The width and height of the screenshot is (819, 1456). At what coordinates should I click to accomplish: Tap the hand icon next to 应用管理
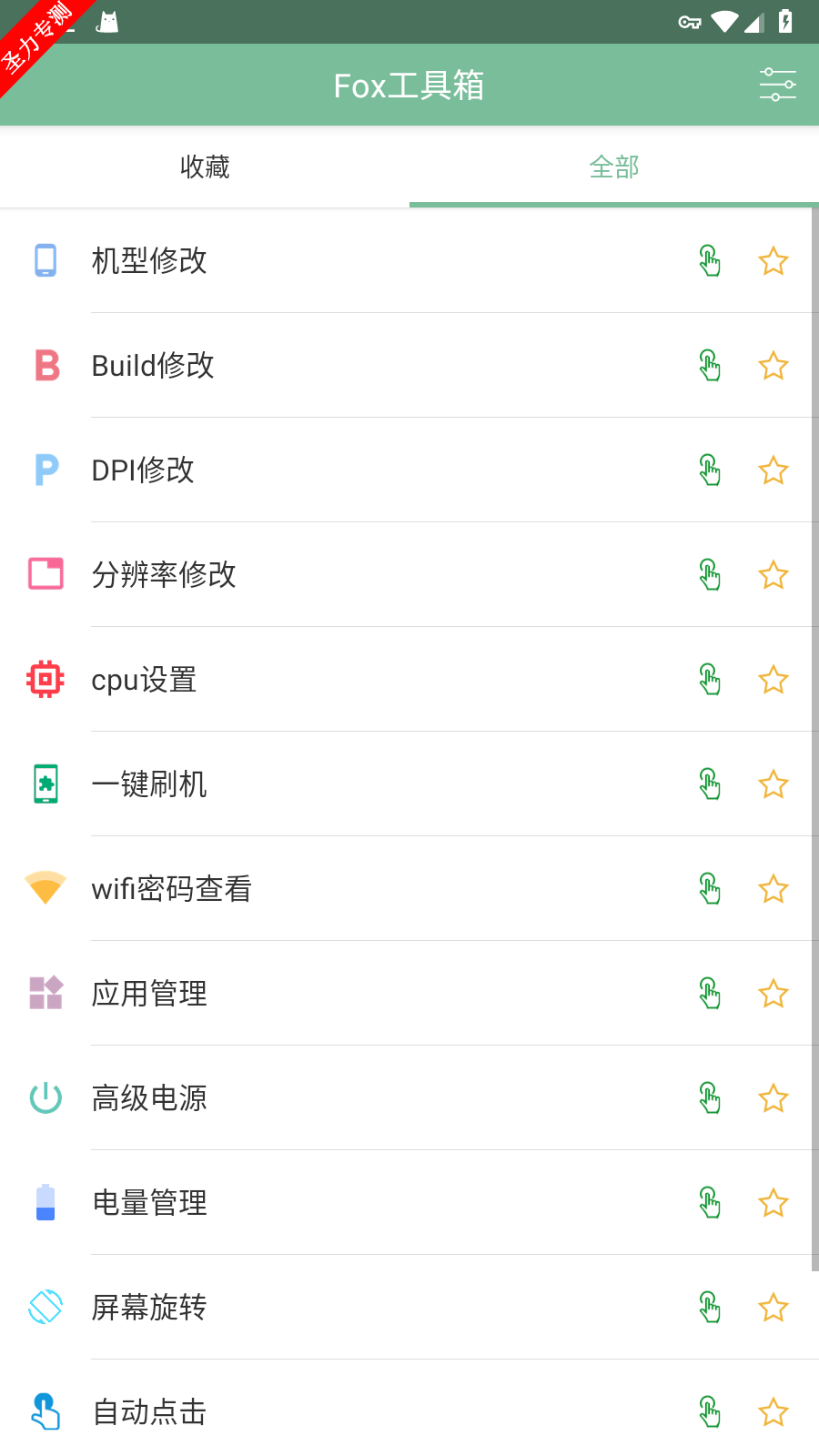(x=710, y=994)
